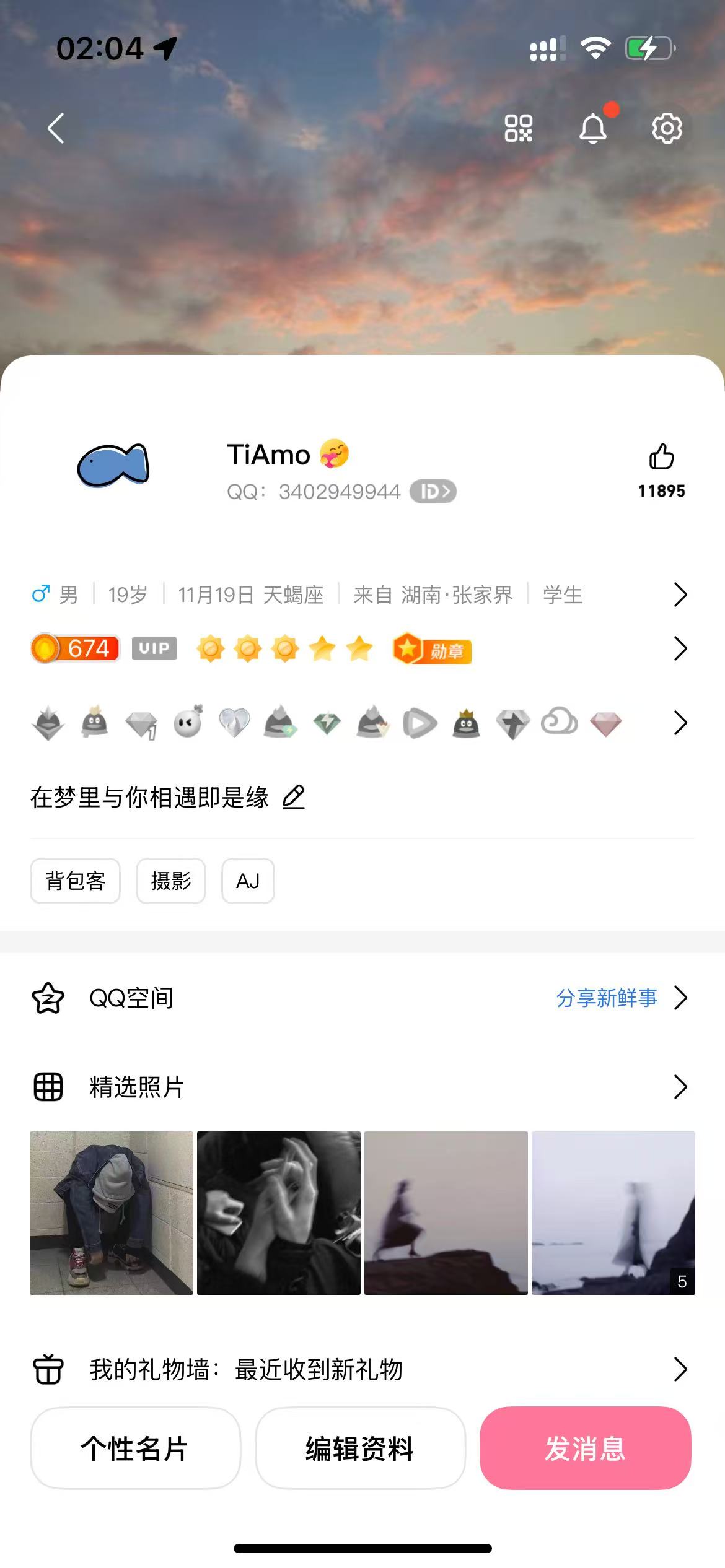Select the 摄影 tag
Screen dimensions: 725x1568
tap(171, 881)
